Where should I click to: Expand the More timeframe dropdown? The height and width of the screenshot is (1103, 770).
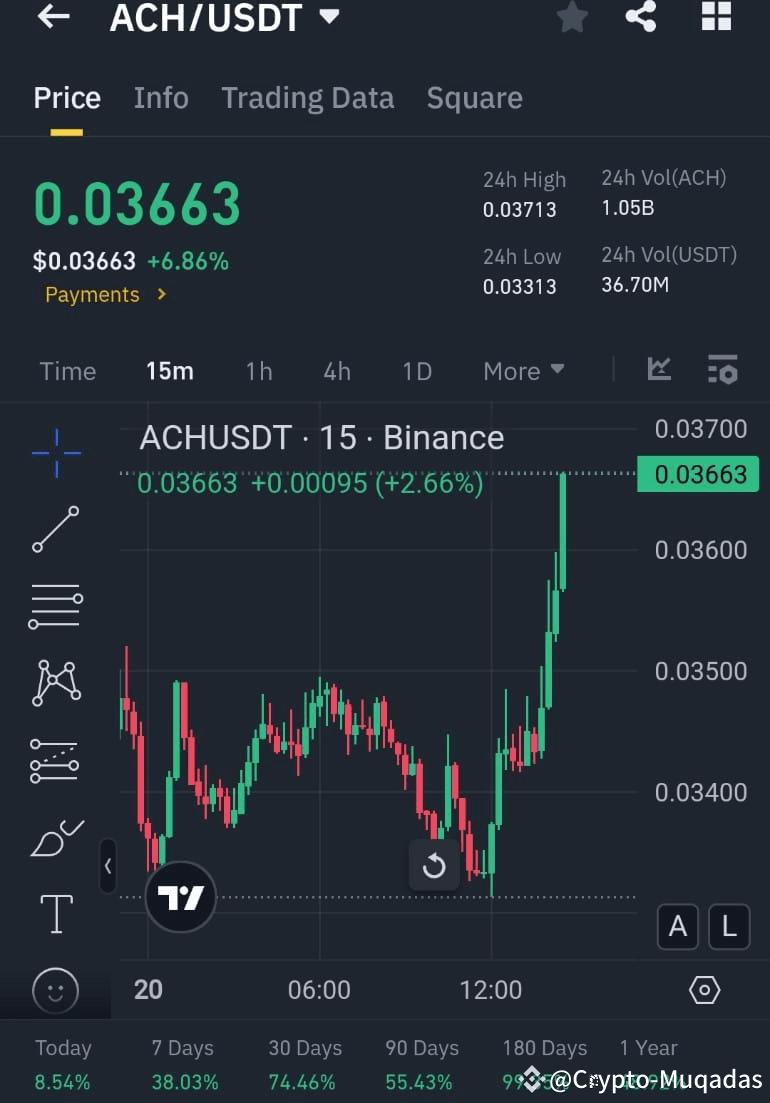click(x=523, y=371)
